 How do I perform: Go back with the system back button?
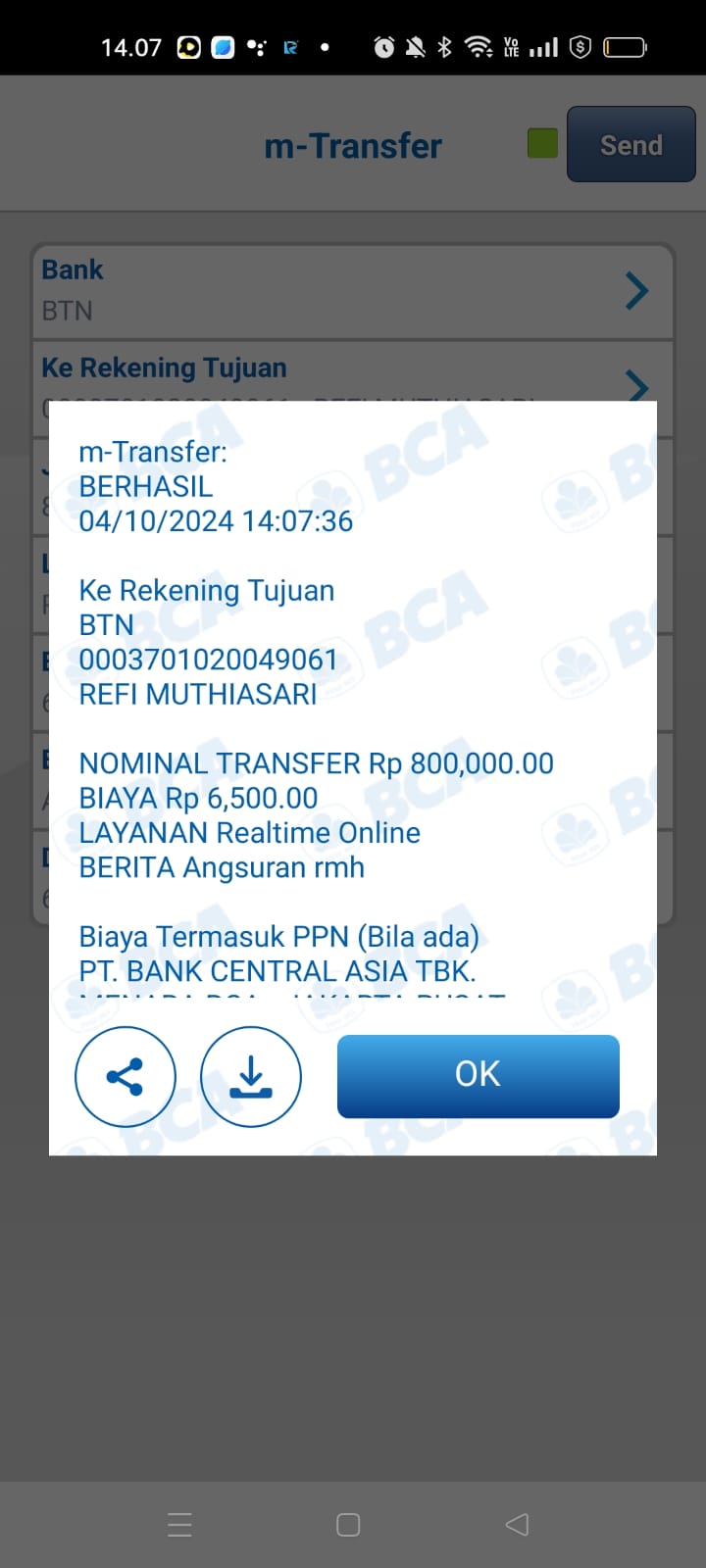click(x=517, y=1524)
